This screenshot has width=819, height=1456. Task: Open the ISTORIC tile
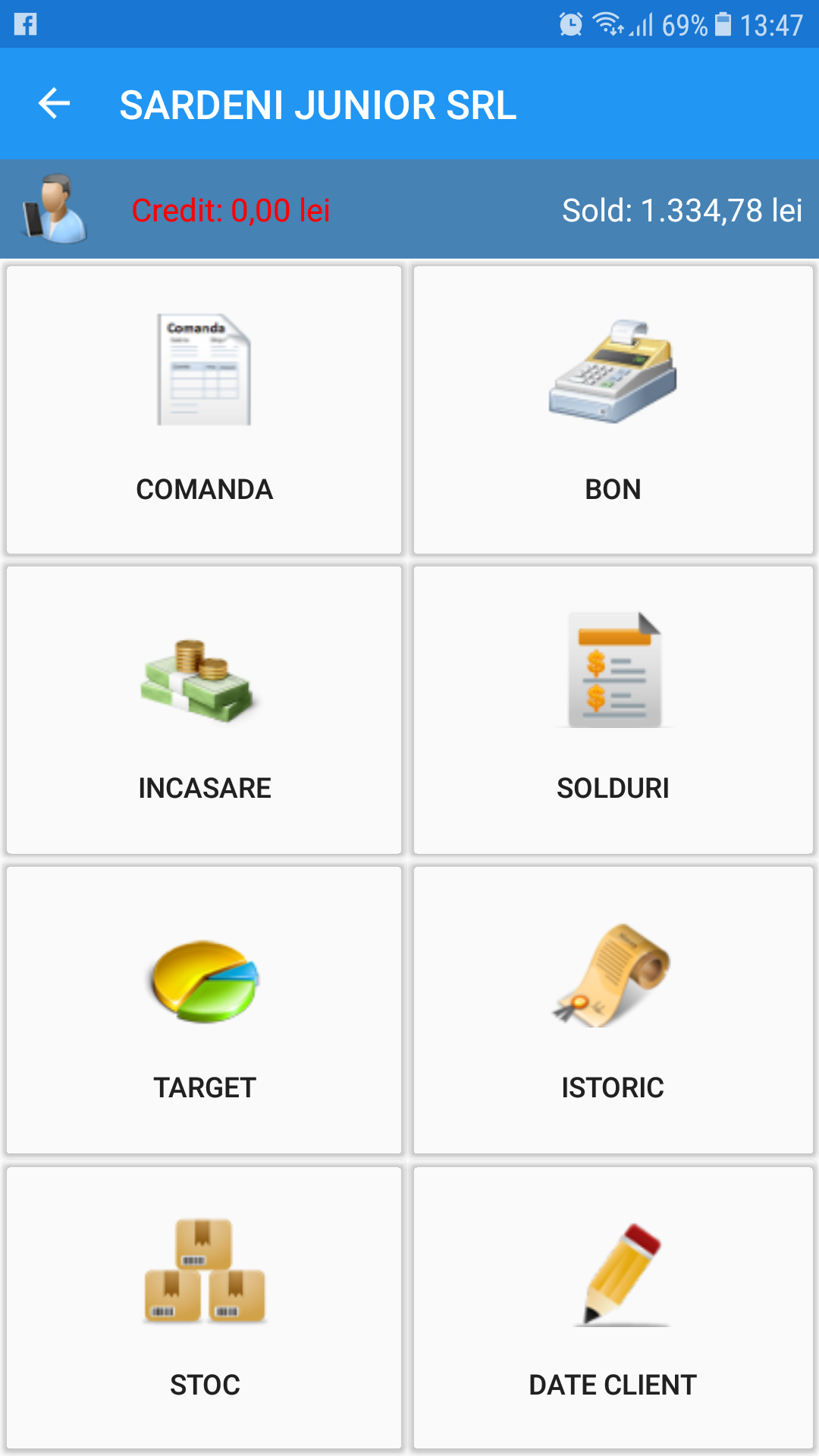(613, 1010)
